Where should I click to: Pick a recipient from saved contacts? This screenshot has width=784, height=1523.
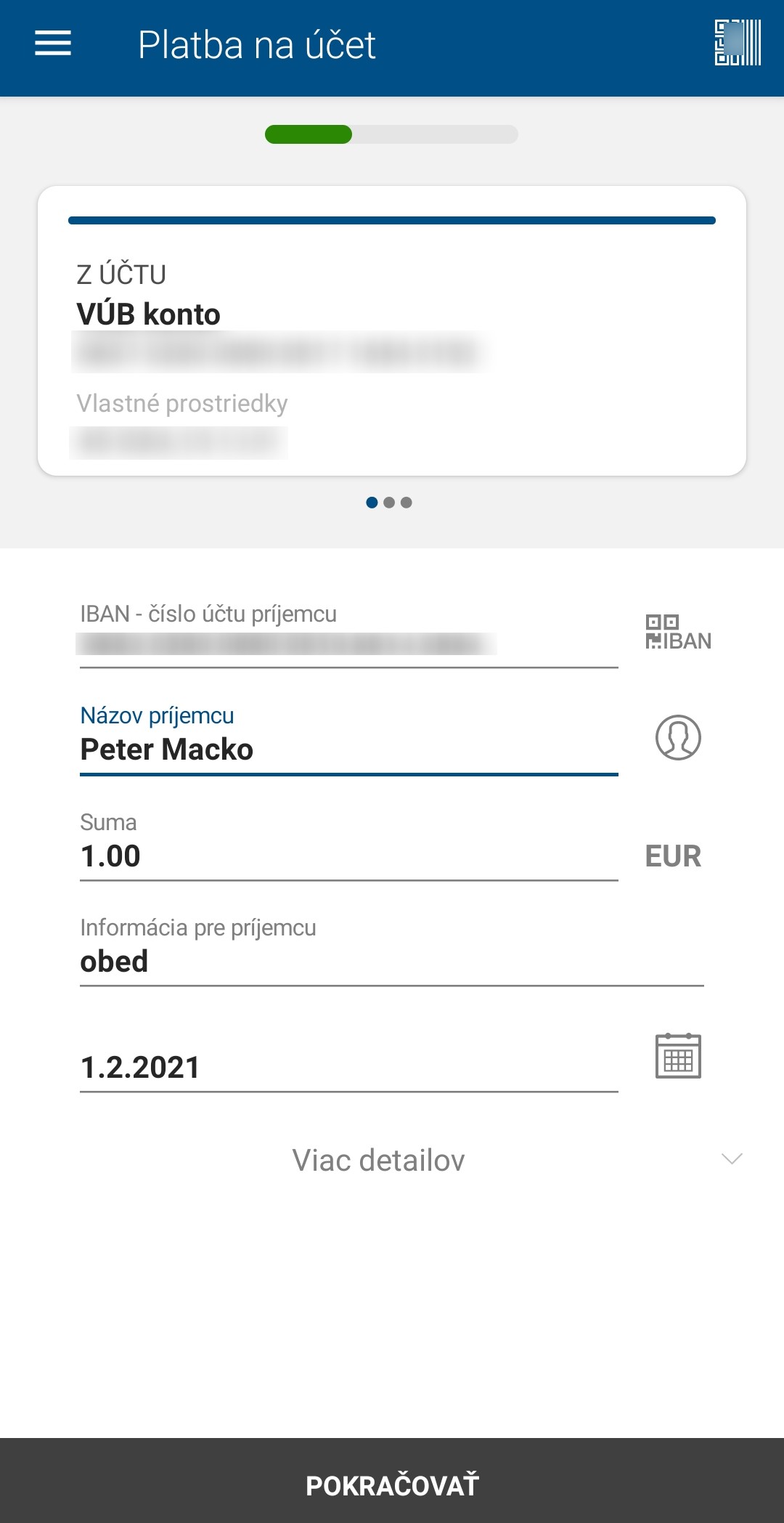(678, 737)
